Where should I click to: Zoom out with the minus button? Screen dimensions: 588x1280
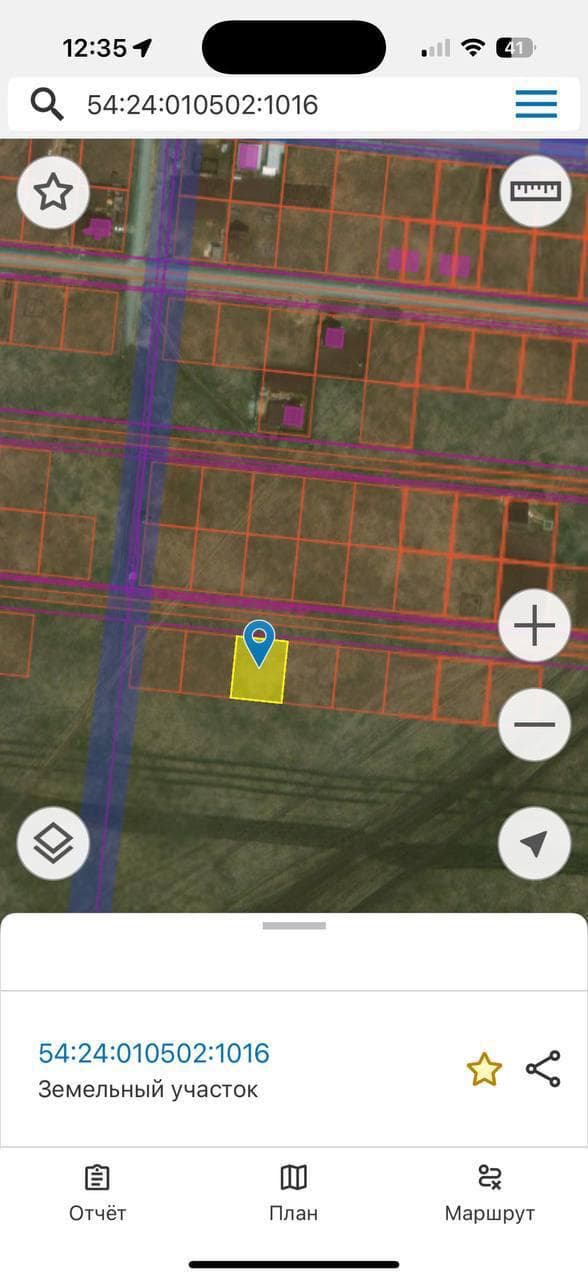click(x=534, y=725)
